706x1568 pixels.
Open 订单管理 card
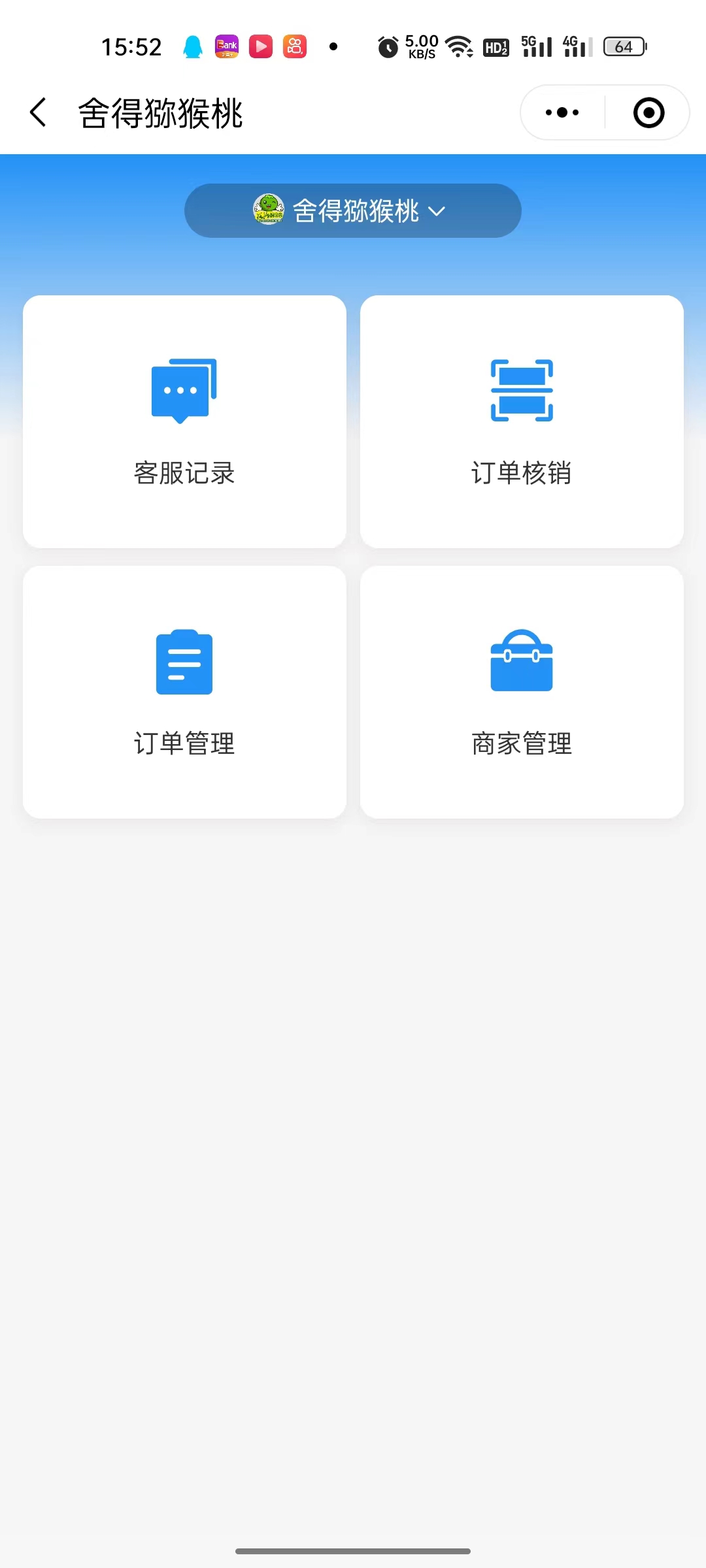pos(184,692)
